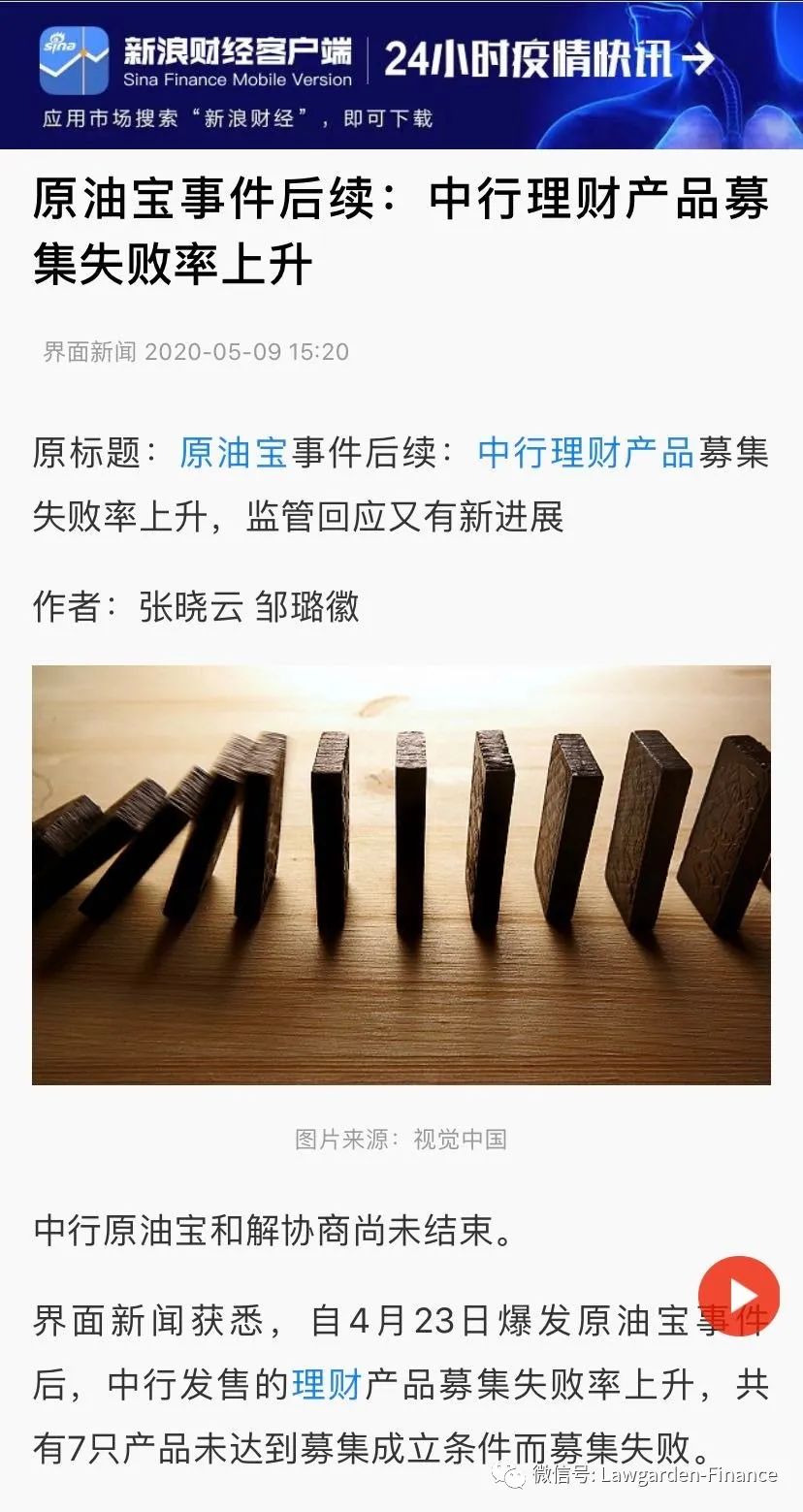Open the 24小时疫情快讯 arrow link
The width and height of the screenshot is (803, 1512).
[x=548, y=60]
